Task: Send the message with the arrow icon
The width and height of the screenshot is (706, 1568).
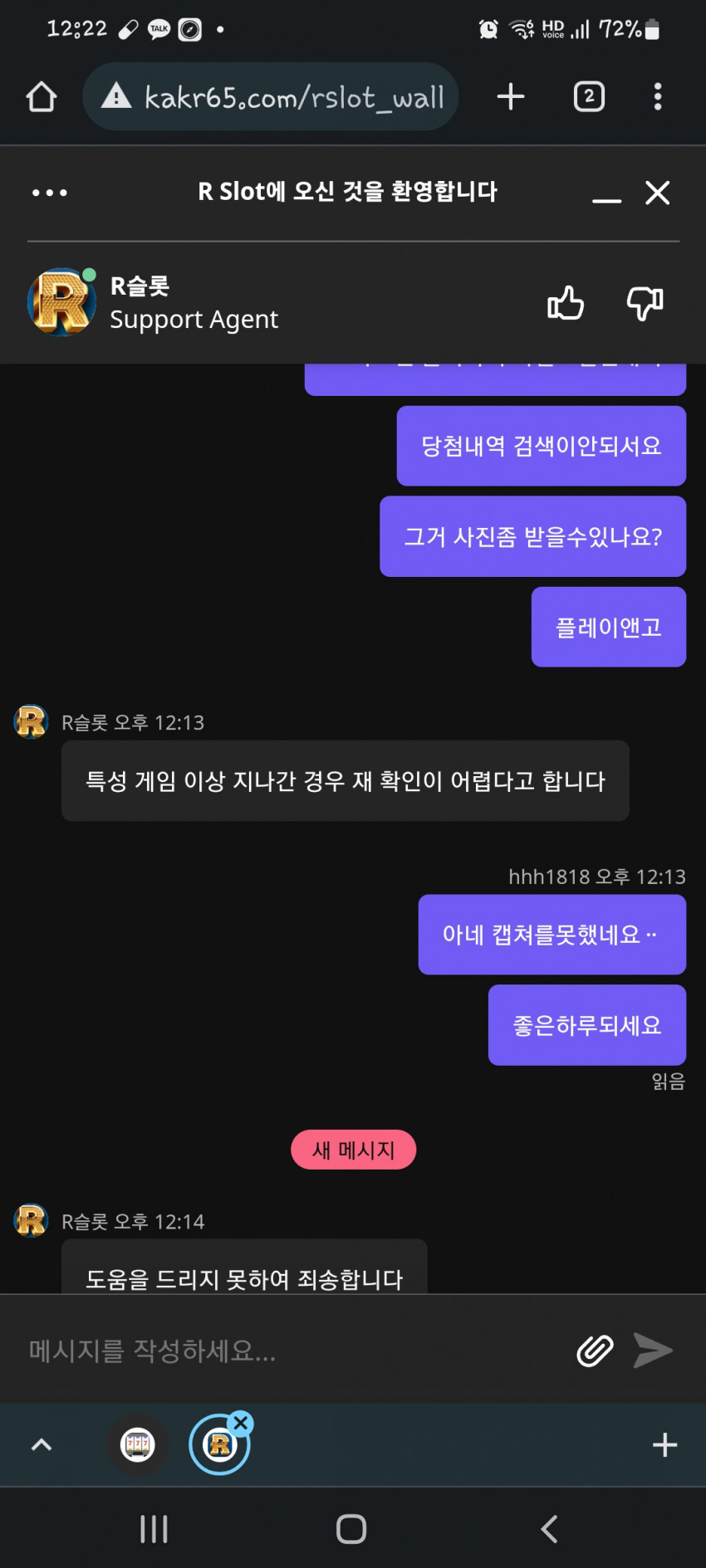Action: 653,1351
